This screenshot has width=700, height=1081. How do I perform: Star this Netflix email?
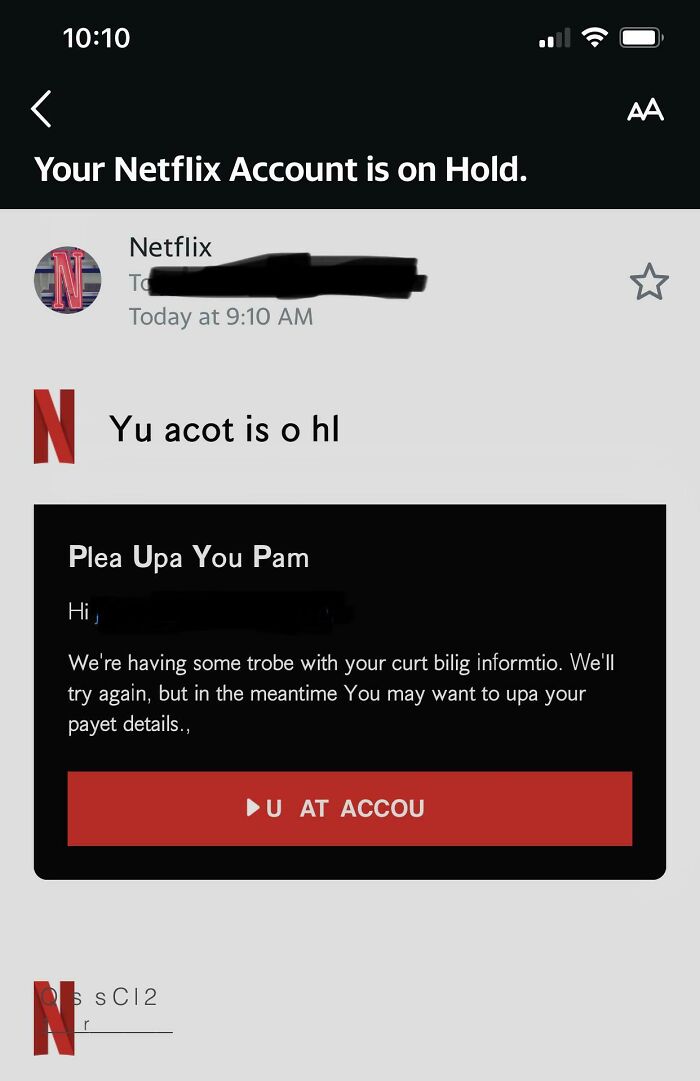649,283
